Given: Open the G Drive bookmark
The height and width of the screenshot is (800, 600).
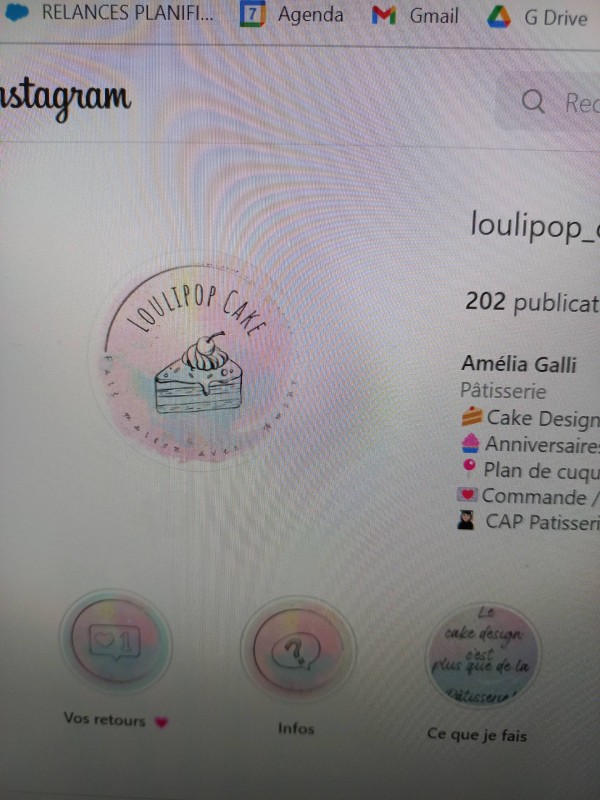Looking at the screenshot, I should click(x=540, y=17).
